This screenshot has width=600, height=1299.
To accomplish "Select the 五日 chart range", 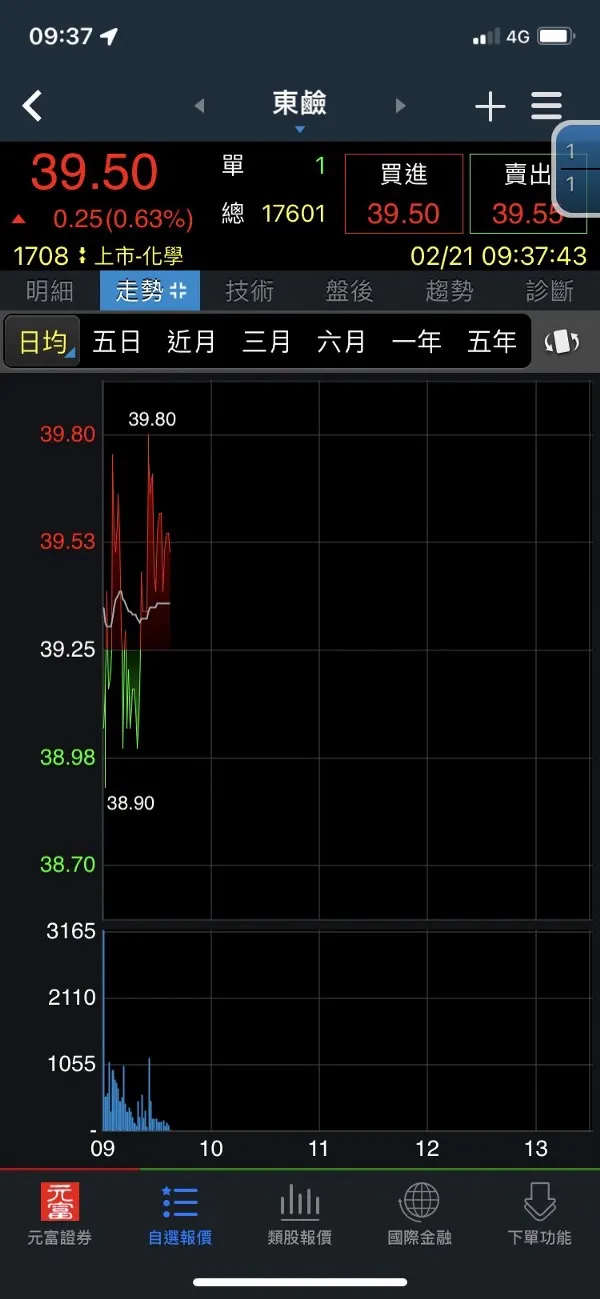I will pyautogui.click(x=117, y=342).
